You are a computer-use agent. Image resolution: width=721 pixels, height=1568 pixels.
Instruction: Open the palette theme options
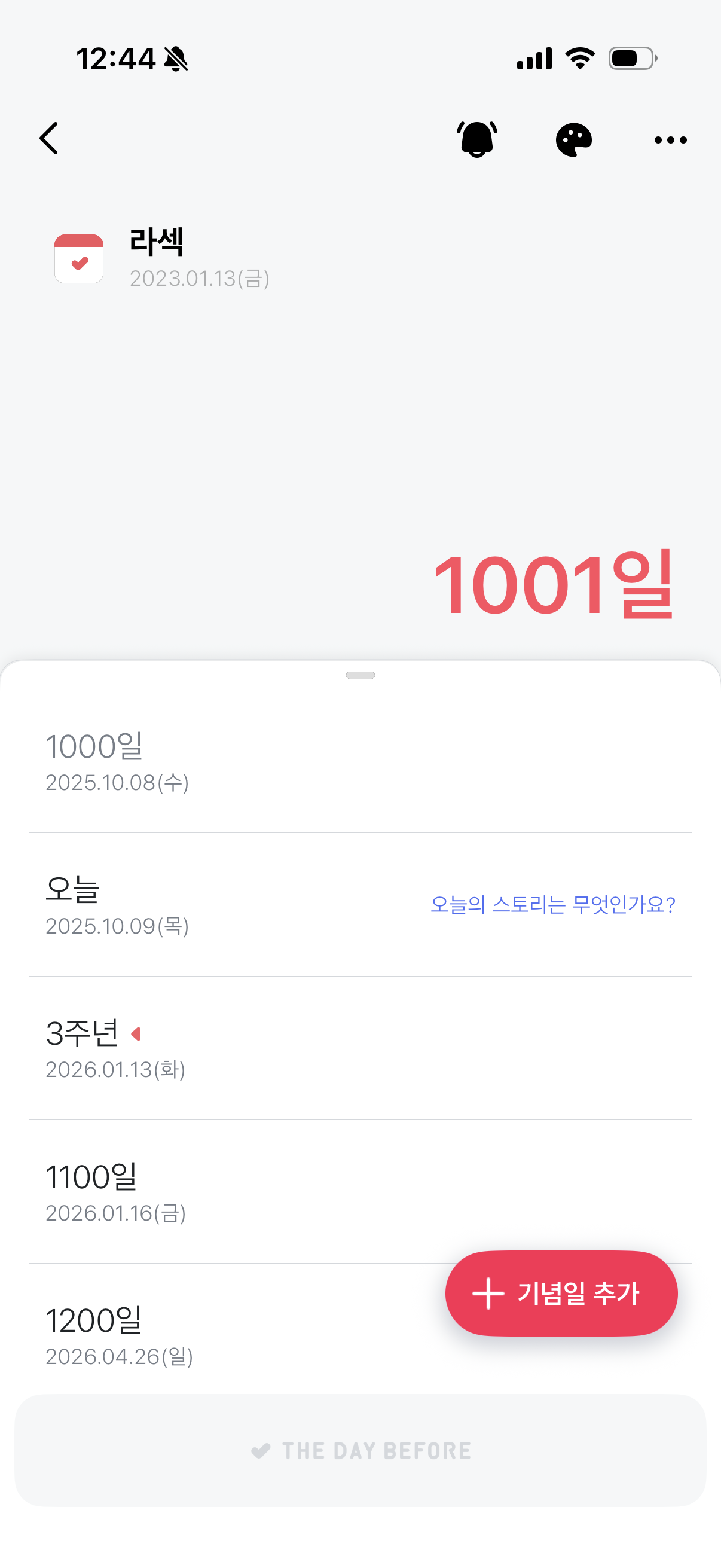click(x=573, y=140)
